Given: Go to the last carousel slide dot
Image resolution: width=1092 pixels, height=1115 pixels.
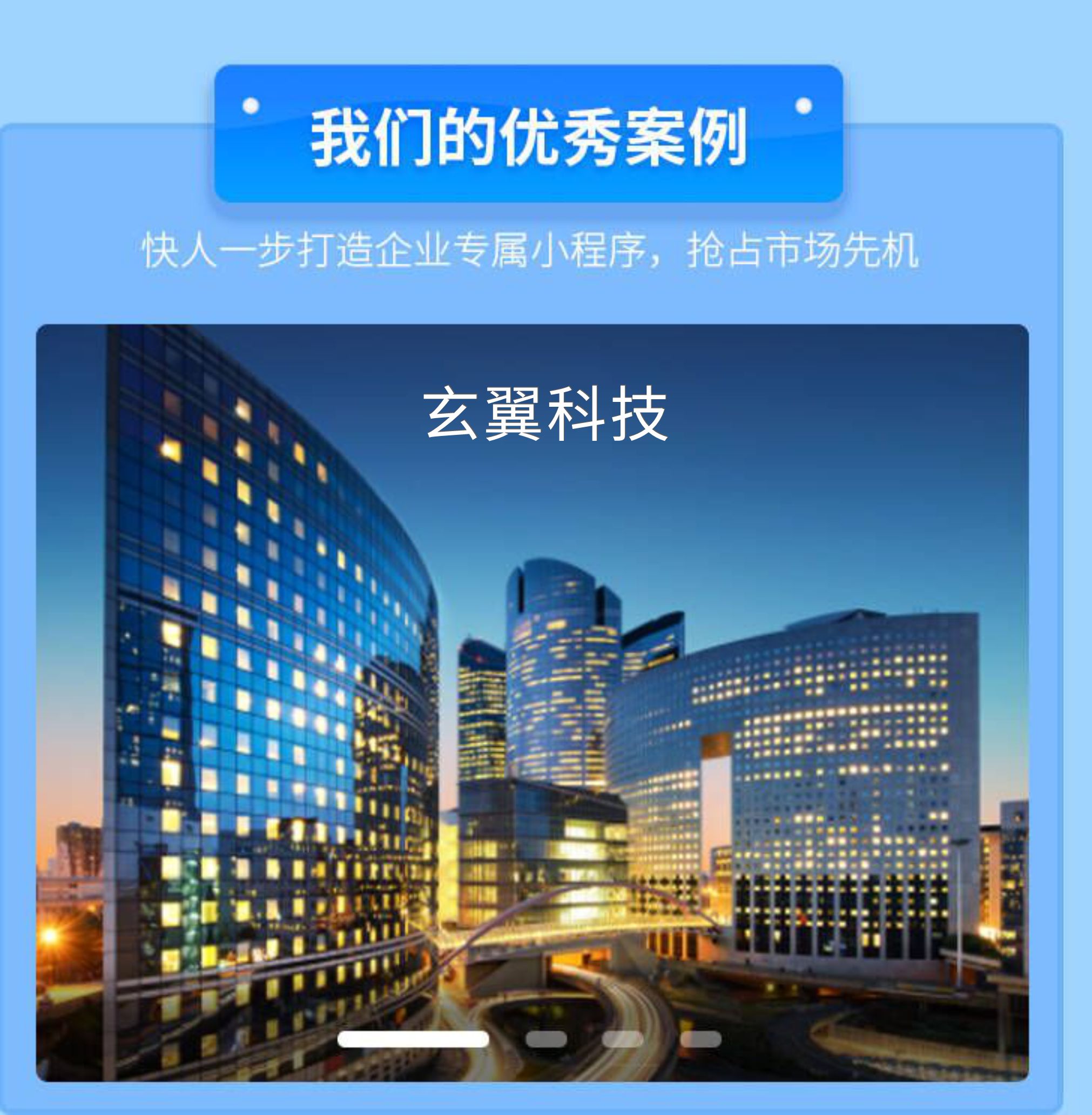Looking at the screenshot, I should click(700, 1039).
